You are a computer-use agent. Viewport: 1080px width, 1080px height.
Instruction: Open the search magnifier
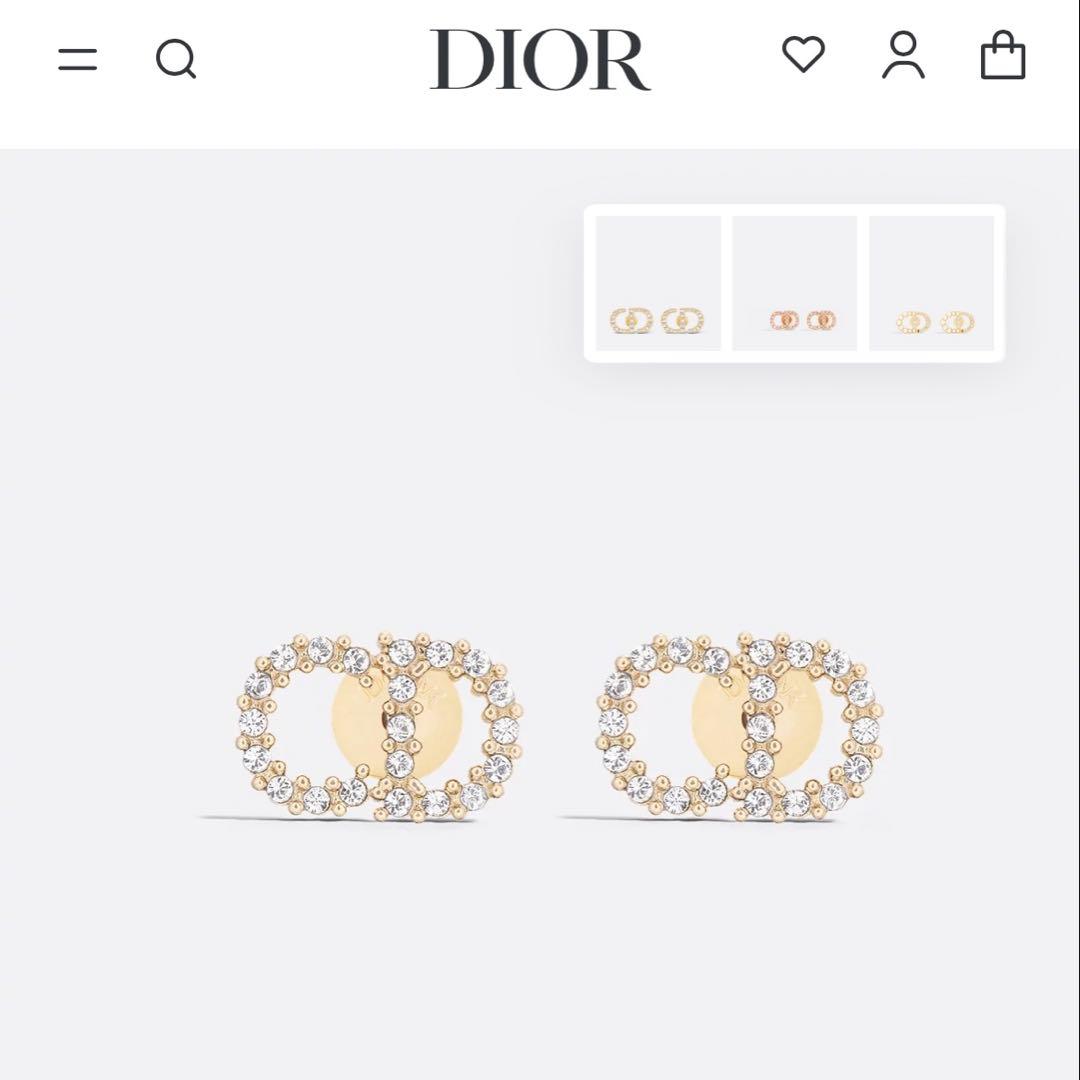tap(176, 59)
